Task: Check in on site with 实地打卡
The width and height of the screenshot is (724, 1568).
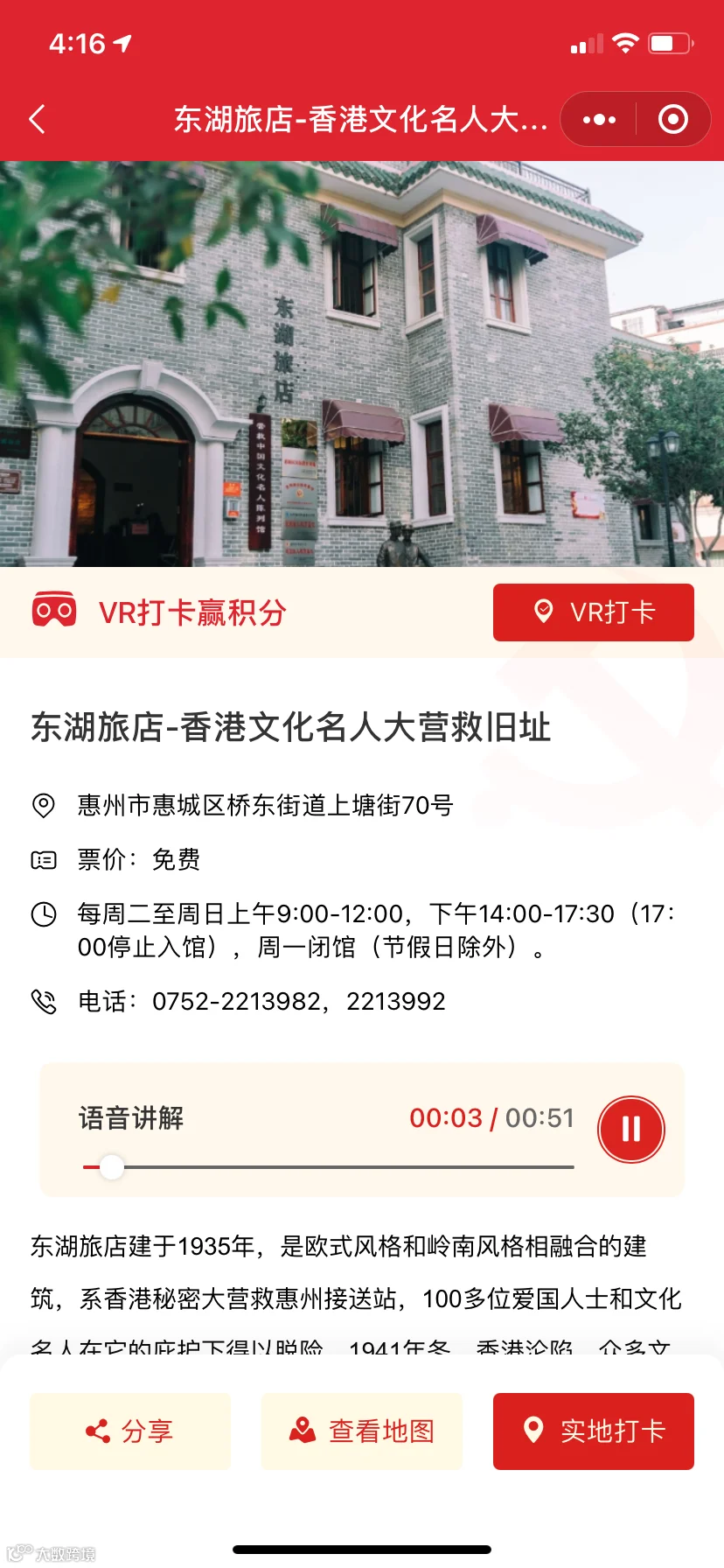Action: tap(594, 1431)
